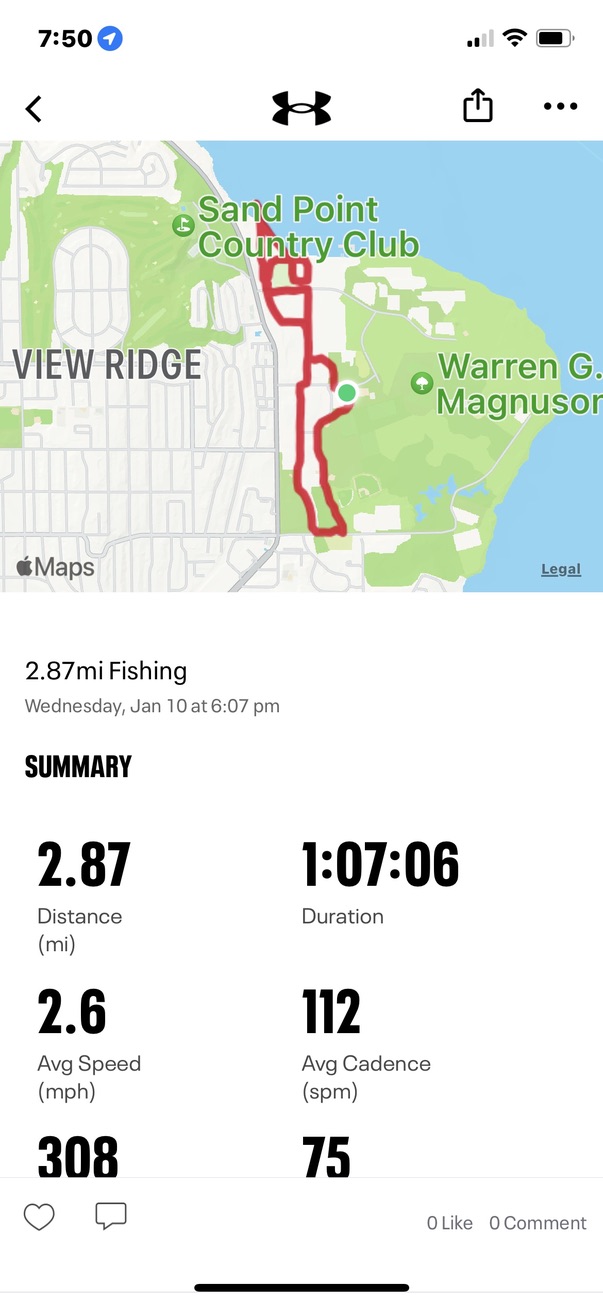Open the route map of the workout
The width and height of the screenshot is (603, 1304).
tap(300, 365)
